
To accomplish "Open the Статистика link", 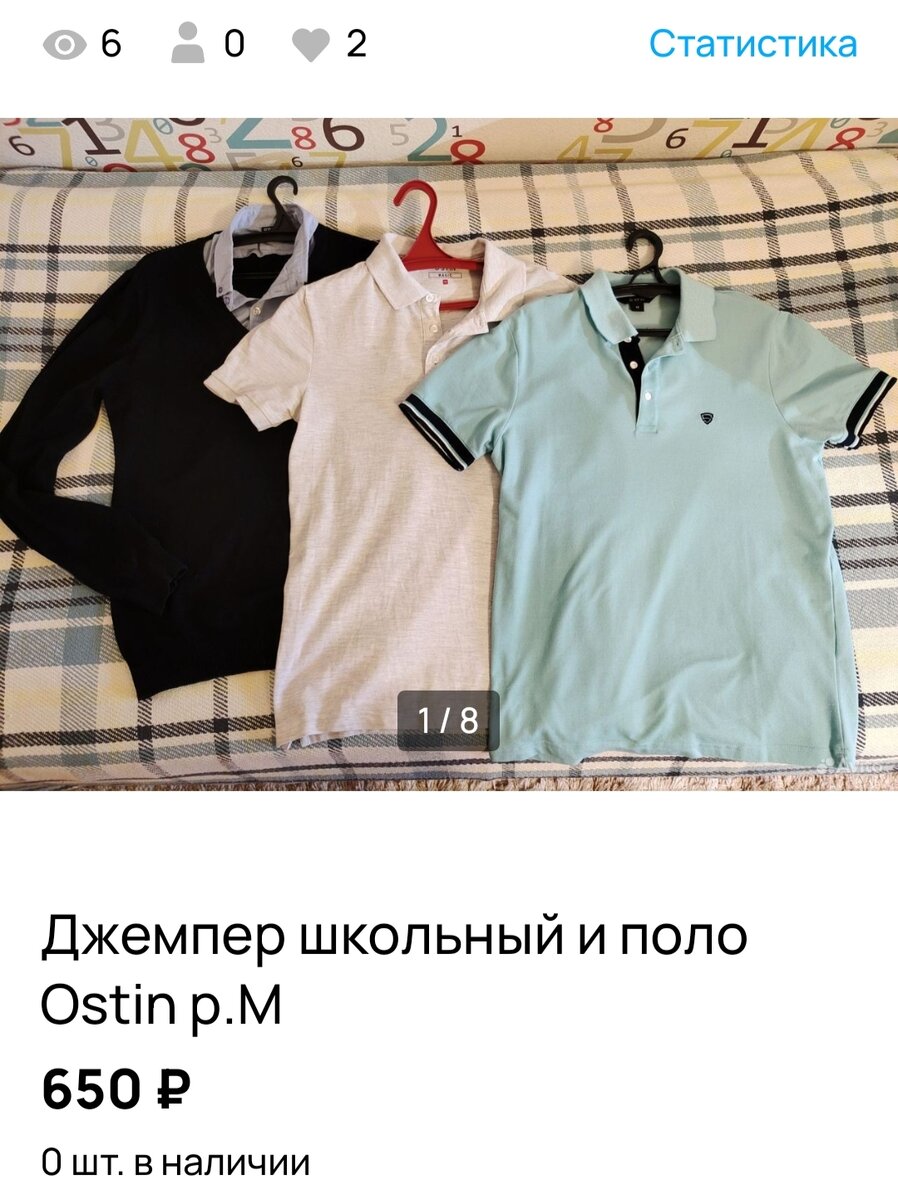I will click(x=752, y=44).
